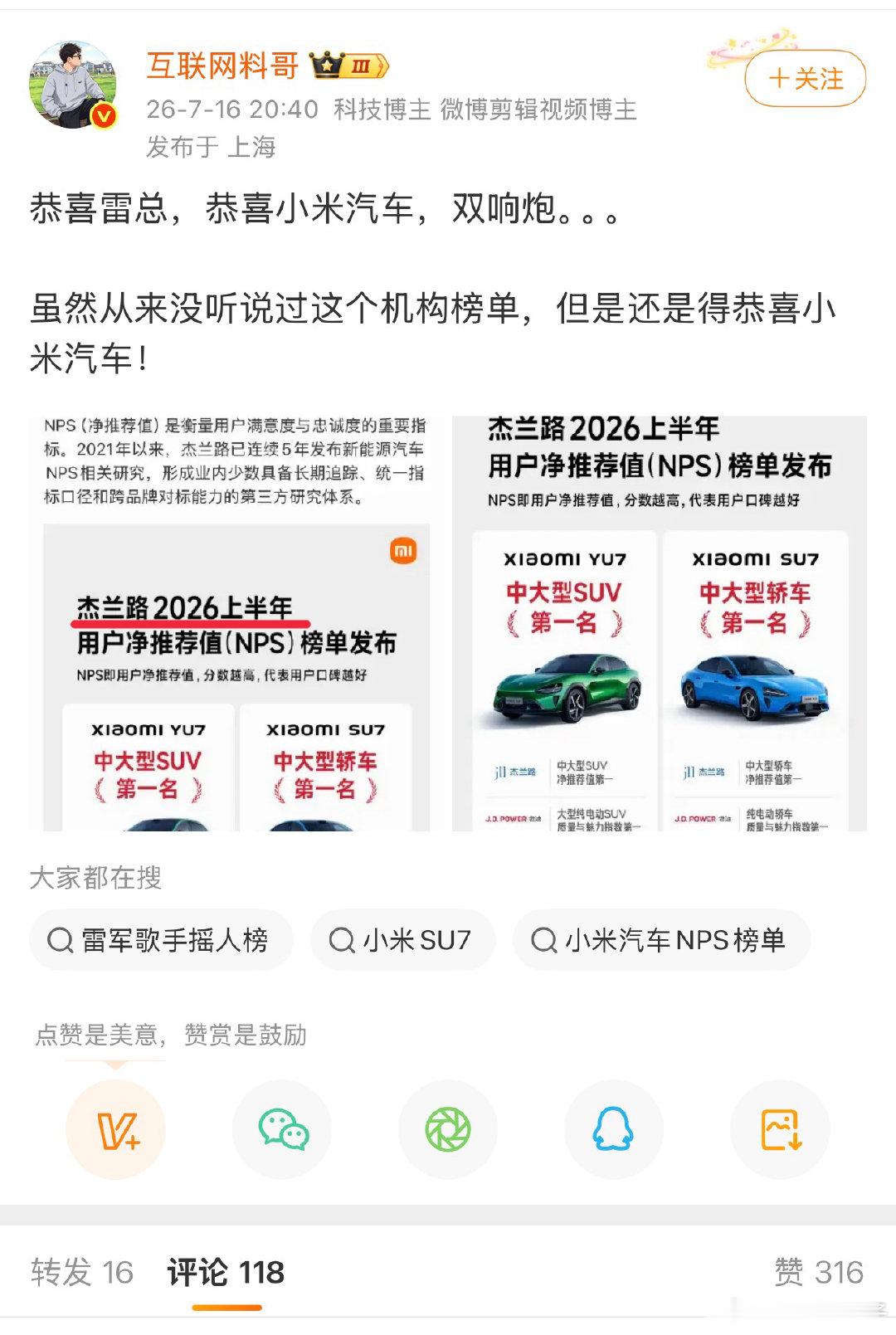Share the post to QQ

pyautogui.click(x=614, y=1129)
